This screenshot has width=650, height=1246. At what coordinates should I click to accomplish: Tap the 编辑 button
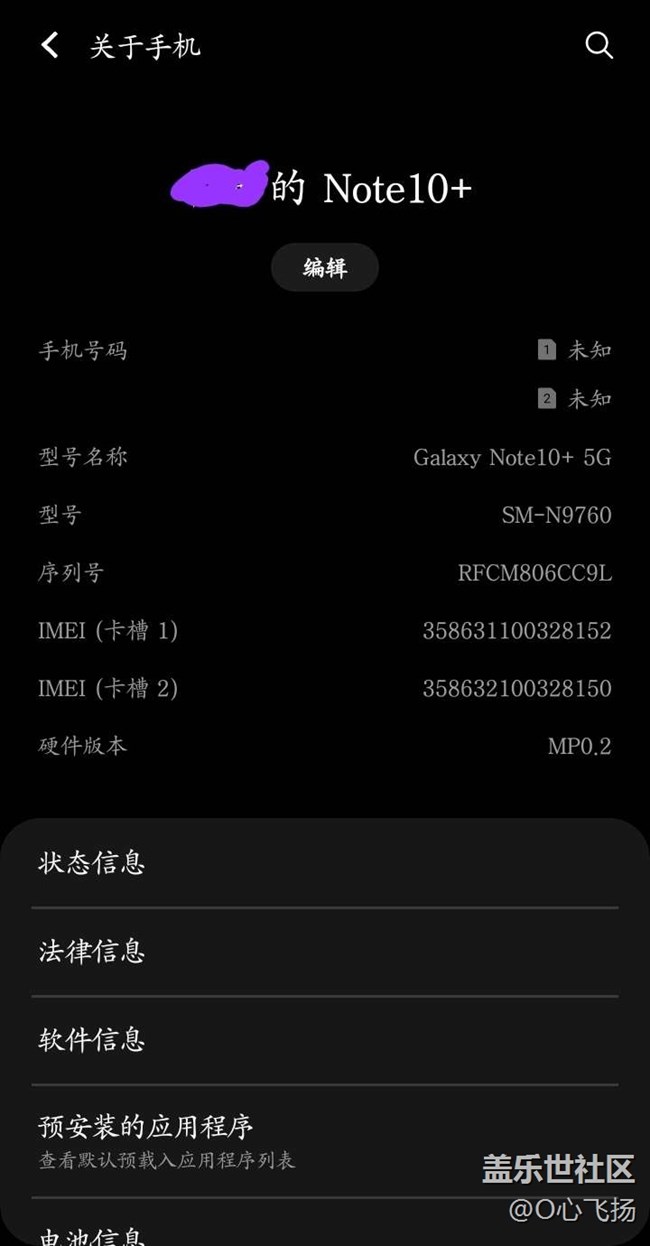coord(325,268)
